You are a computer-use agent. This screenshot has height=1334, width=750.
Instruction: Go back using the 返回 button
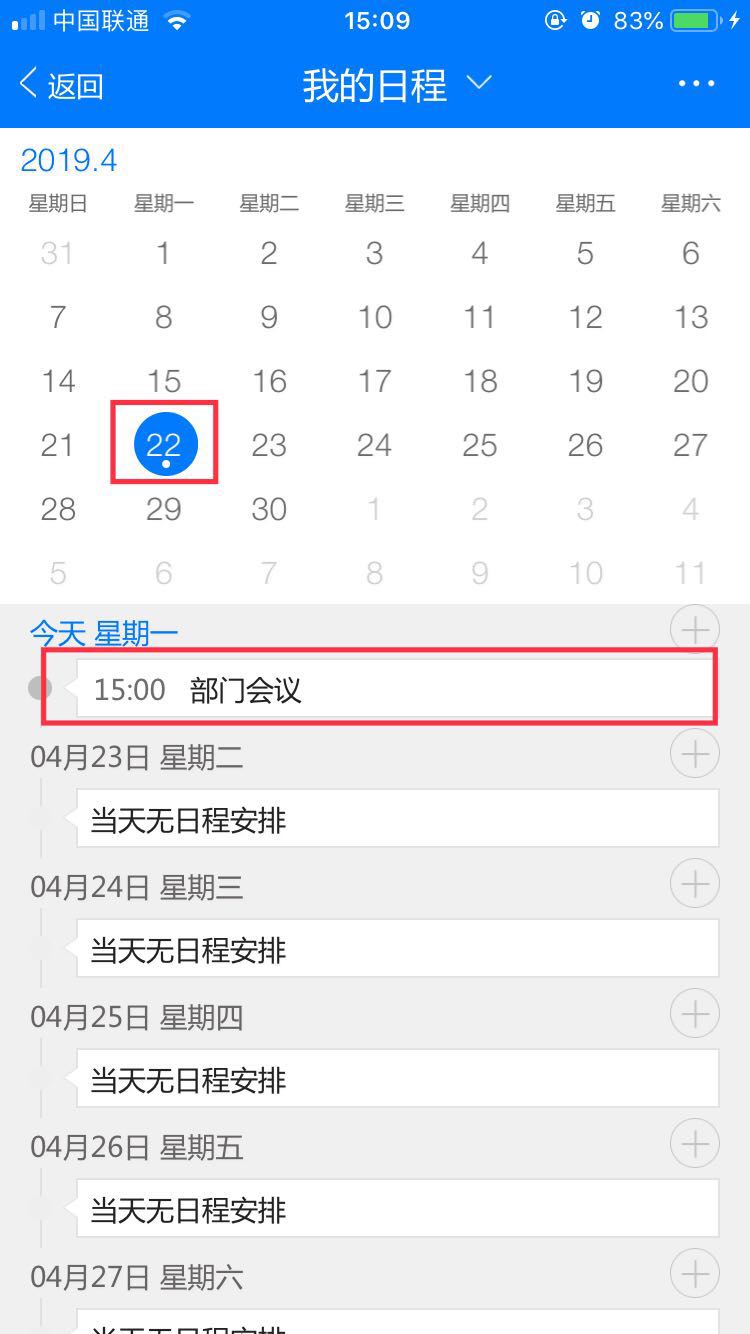[x=62, y=85]
